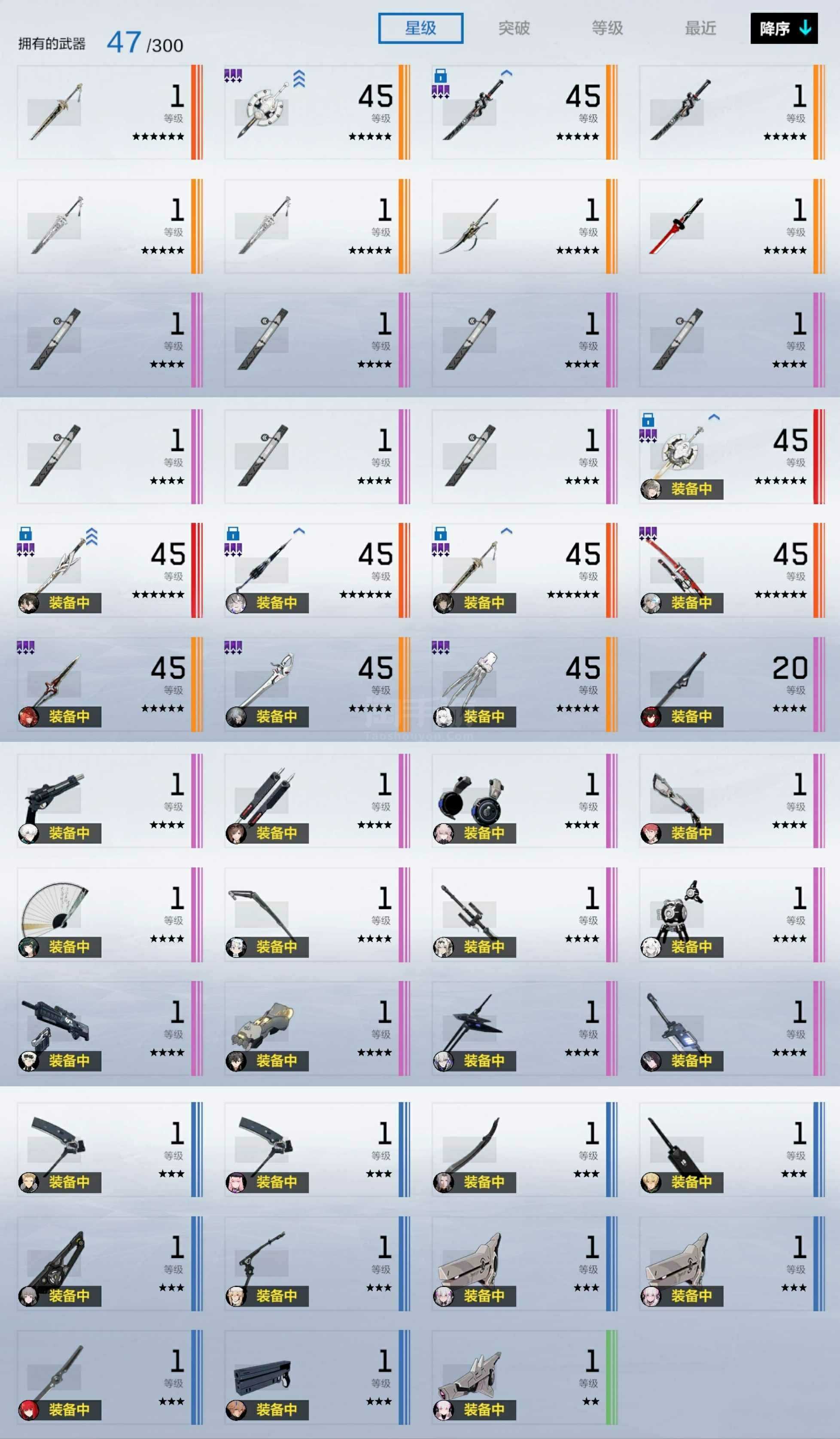
Task: Select the 星级 sort tab
Action: pyautogui.click(x=420, y=28)
